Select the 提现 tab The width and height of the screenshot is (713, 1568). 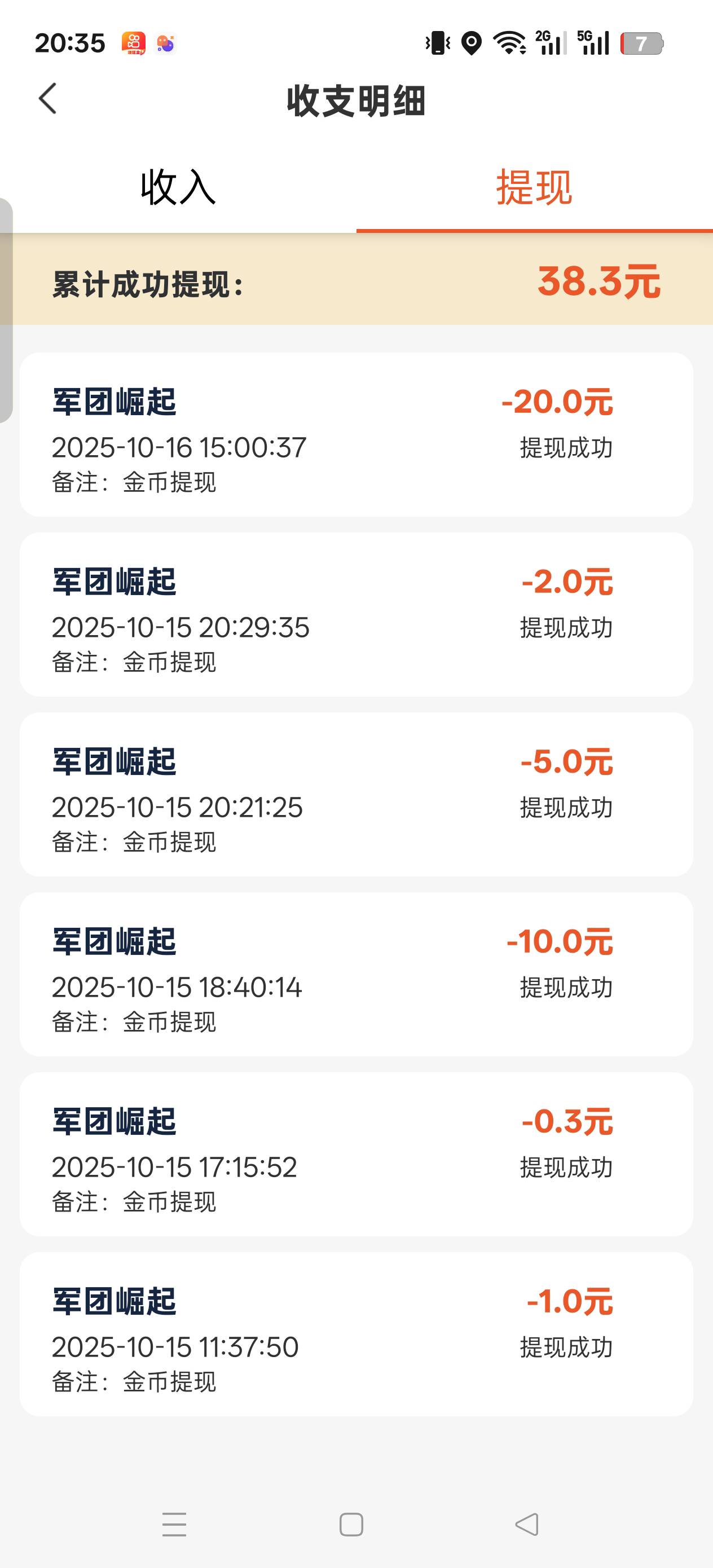point(534,187)
